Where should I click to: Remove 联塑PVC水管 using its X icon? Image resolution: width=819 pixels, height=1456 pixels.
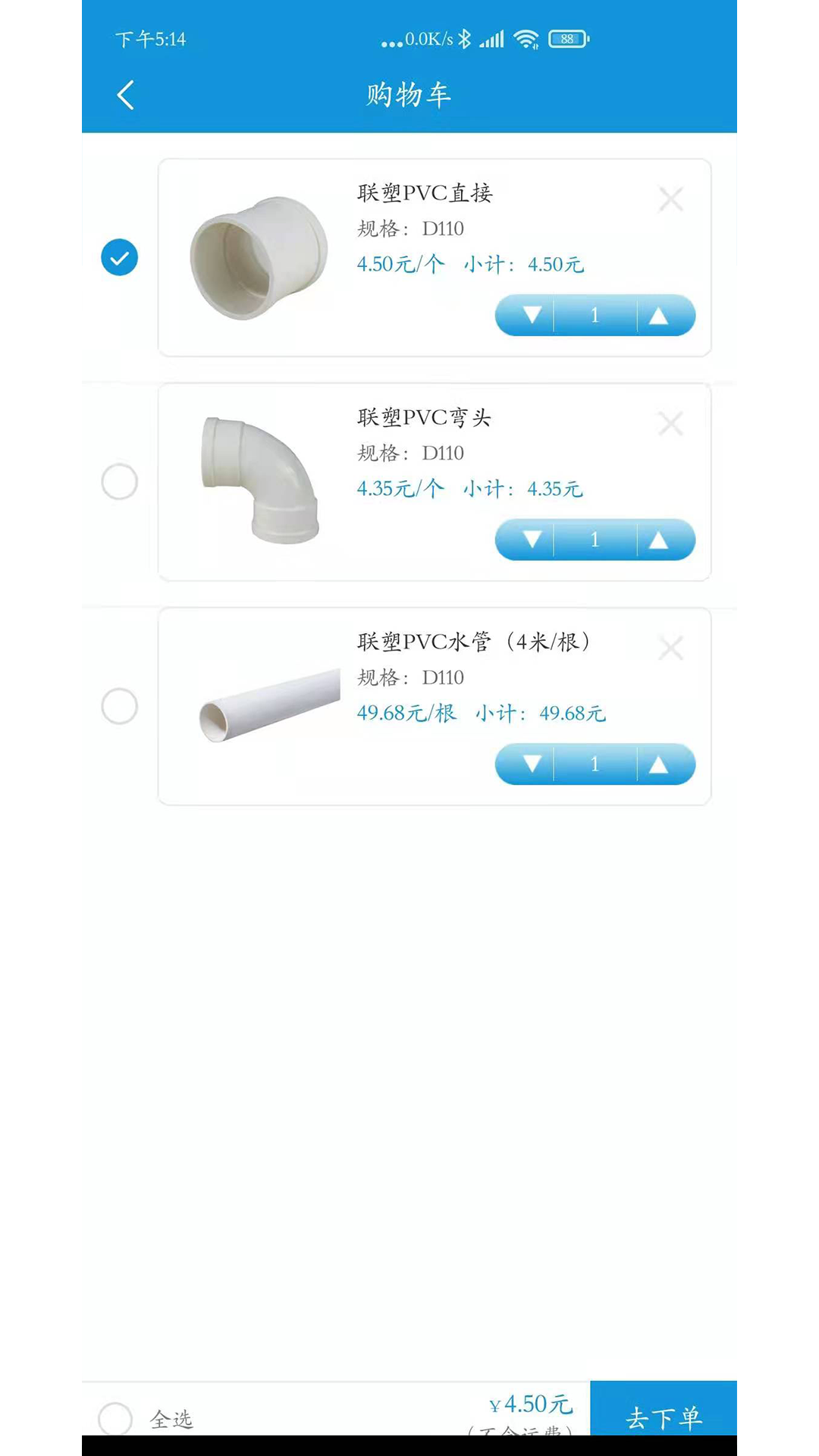pos(670,648)
